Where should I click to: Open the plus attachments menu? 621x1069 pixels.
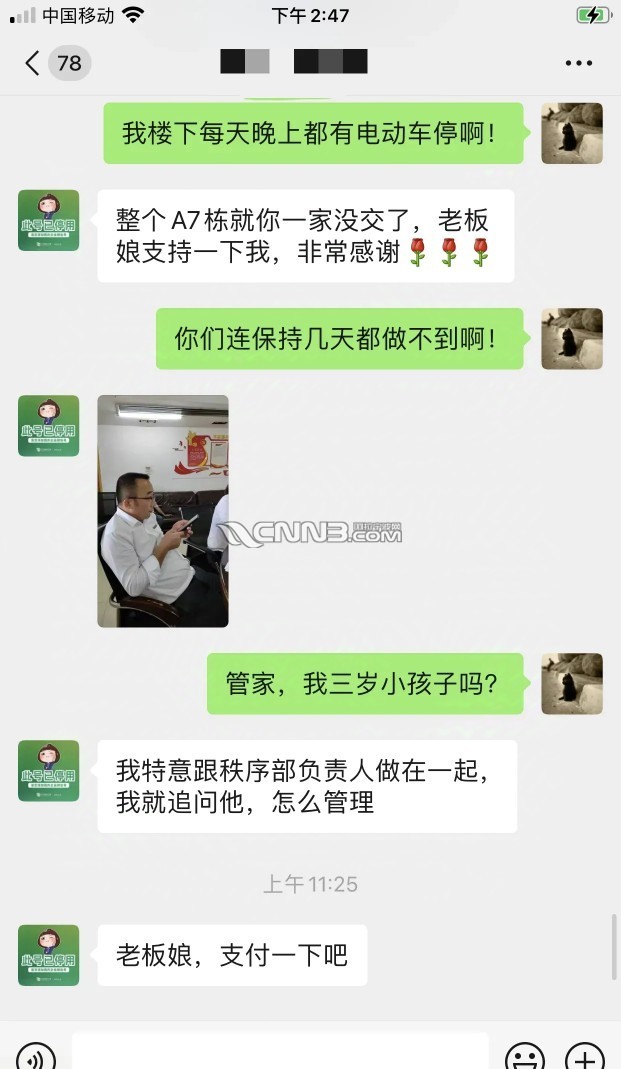585,1055
